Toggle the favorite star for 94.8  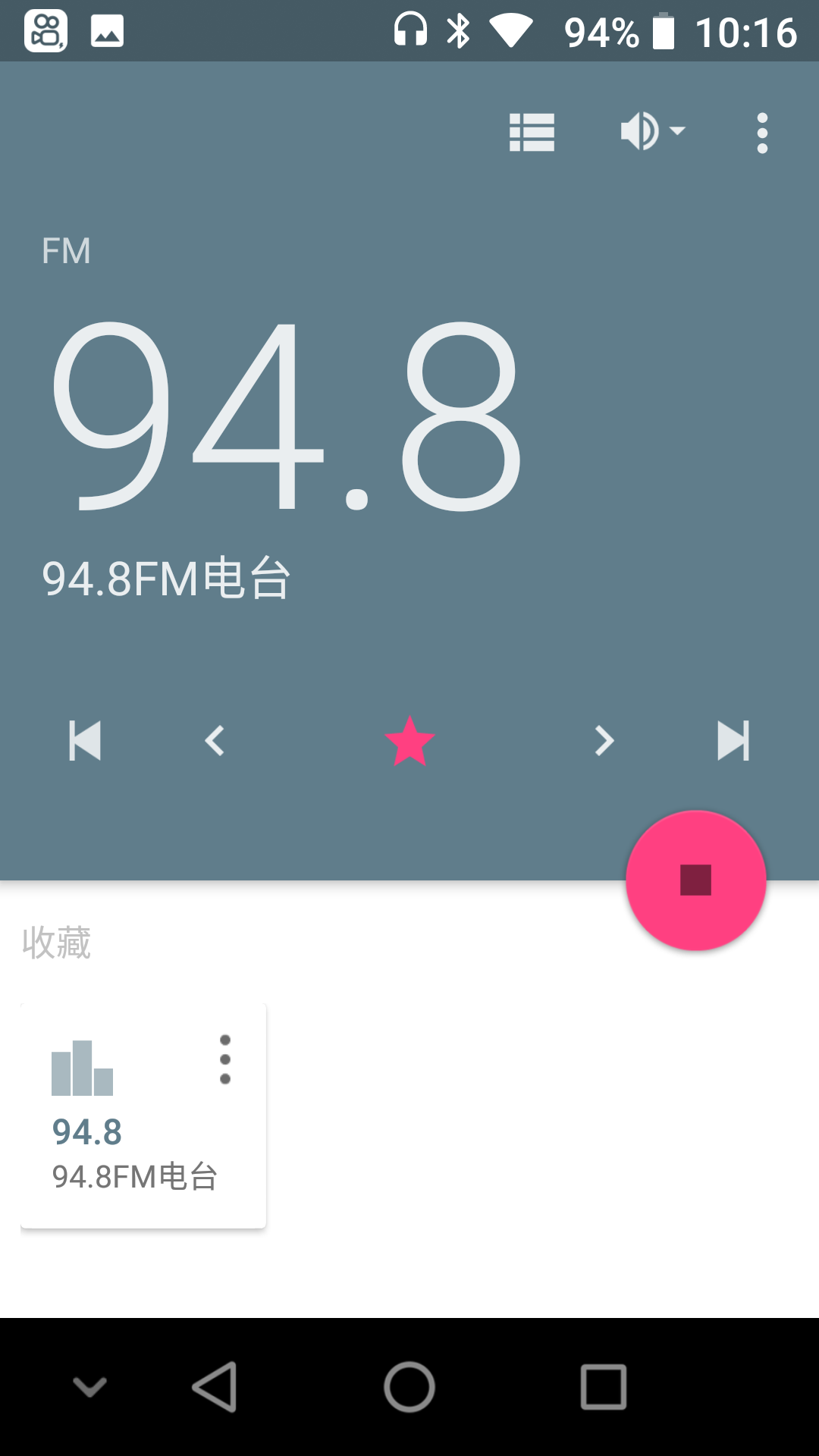409,742
